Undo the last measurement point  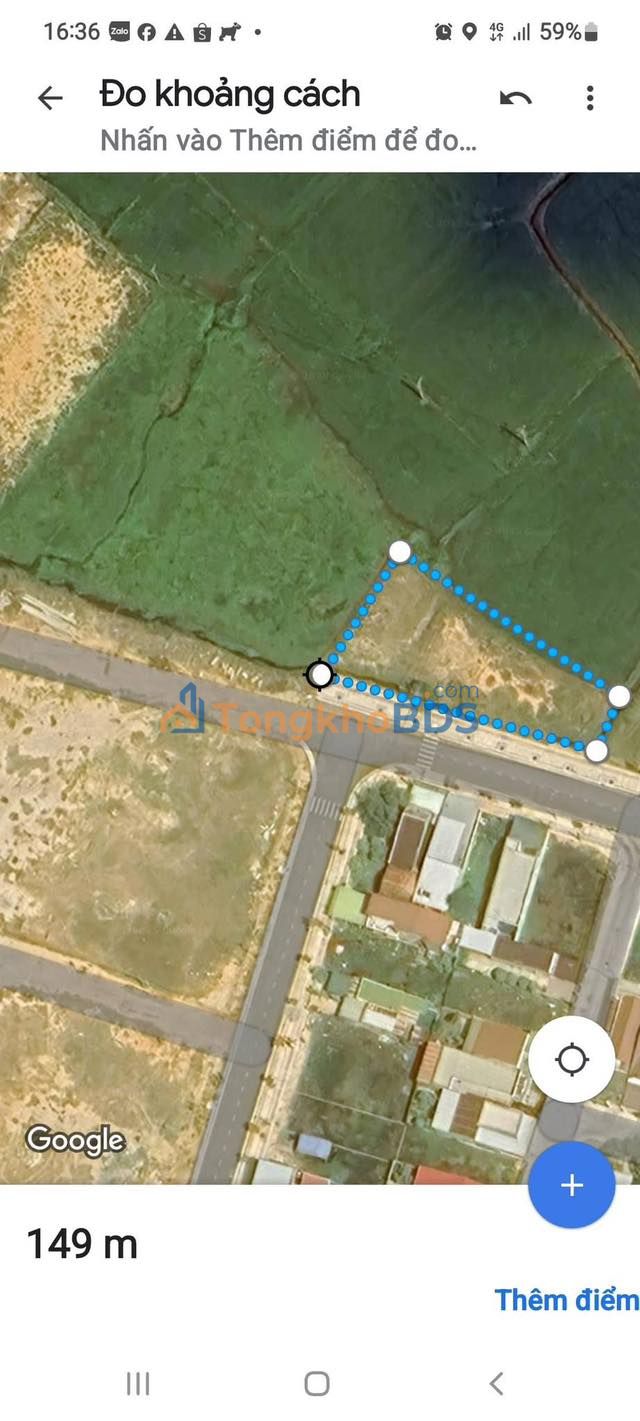[515, 97]
